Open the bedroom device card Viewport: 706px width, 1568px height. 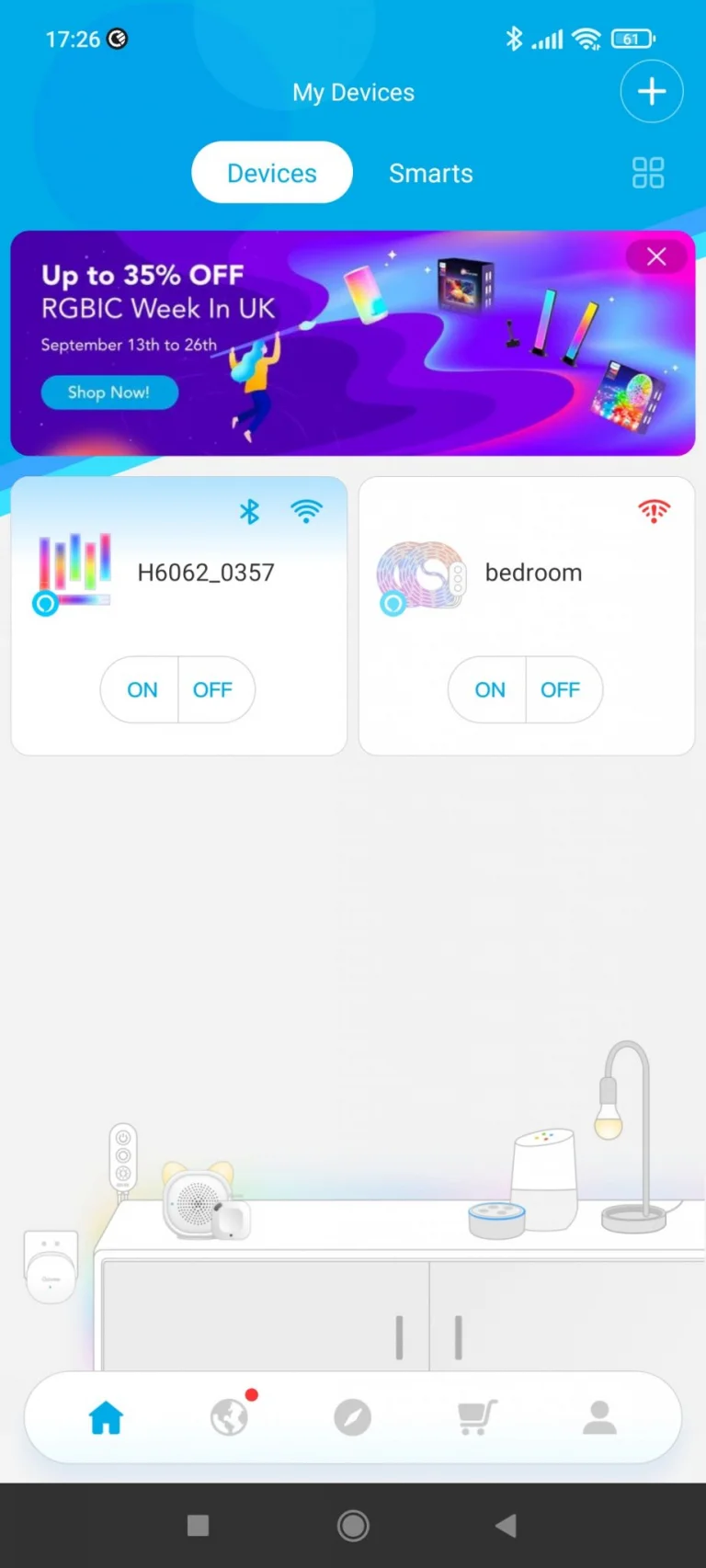pos(532,573)
